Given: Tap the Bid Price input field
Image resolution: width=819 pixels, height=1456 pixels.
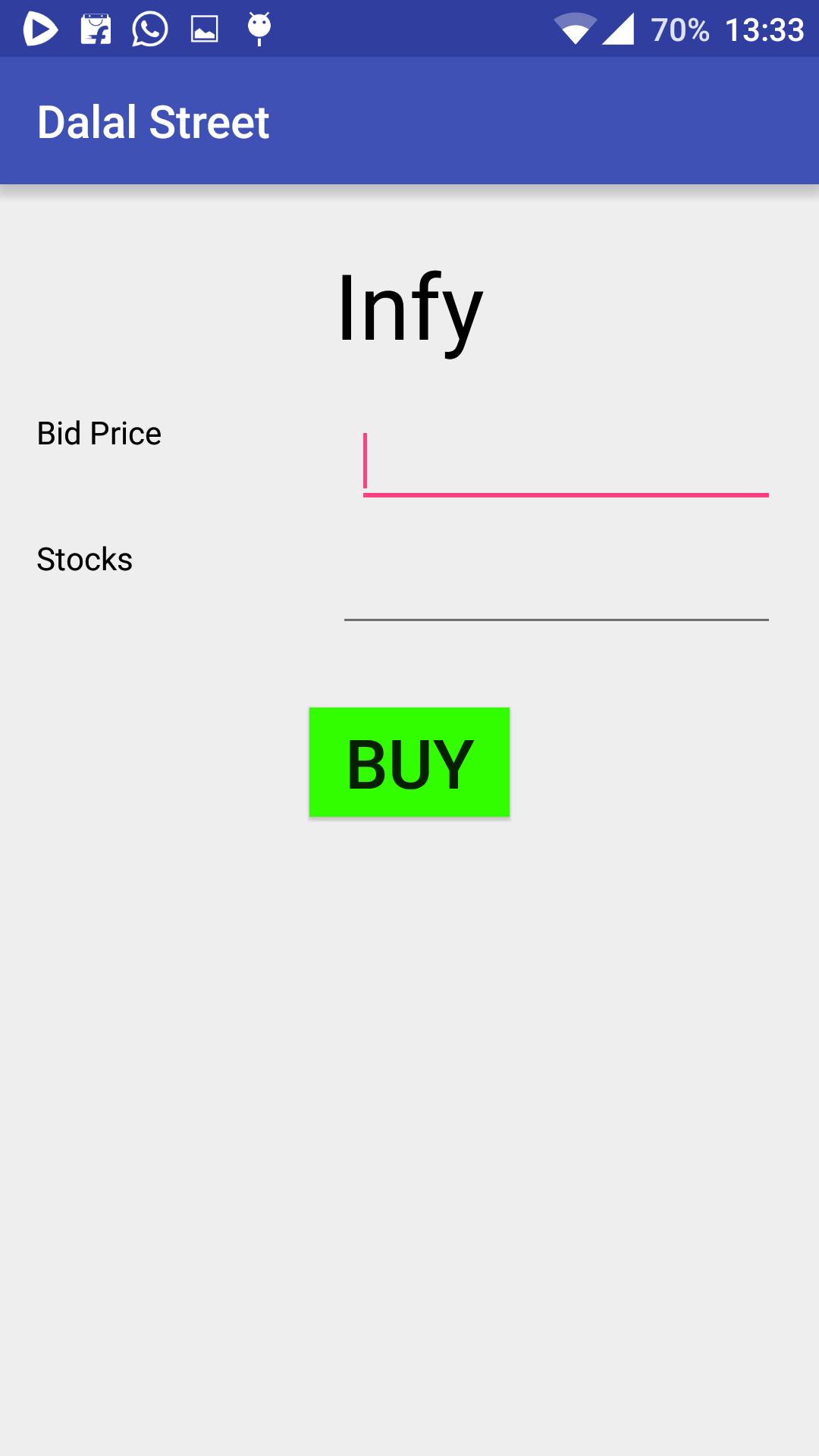Looking at the screenshot, I should pos(565,463).
